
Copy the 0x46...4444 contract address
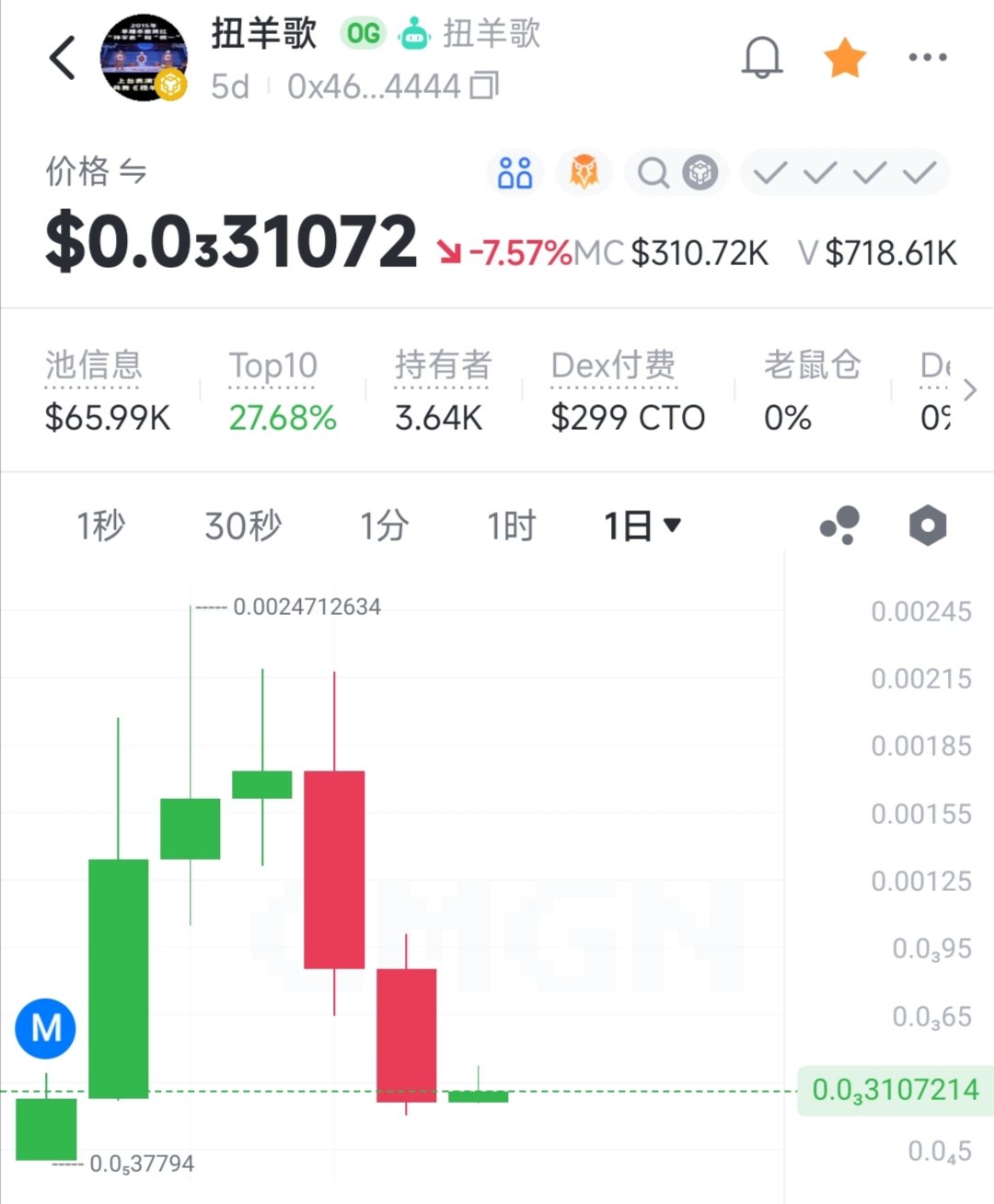pyautogui.click(x=484, y=87)
